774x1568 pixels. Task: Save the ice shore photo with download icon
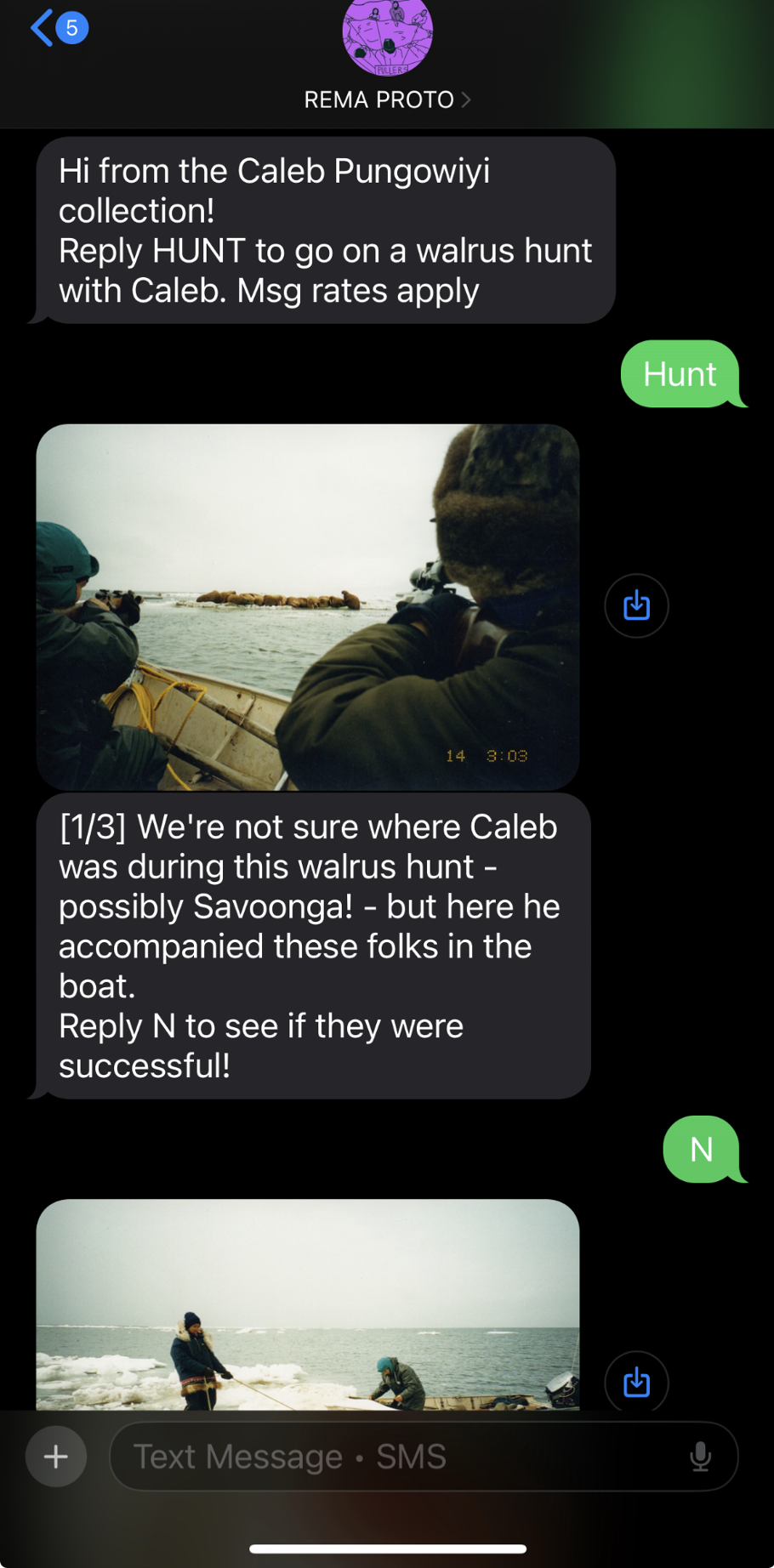(636, 1381)
